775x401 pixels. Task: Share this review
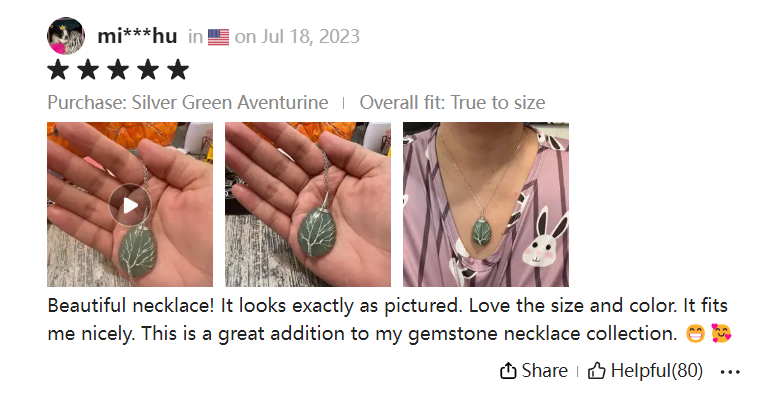(534, 371)
